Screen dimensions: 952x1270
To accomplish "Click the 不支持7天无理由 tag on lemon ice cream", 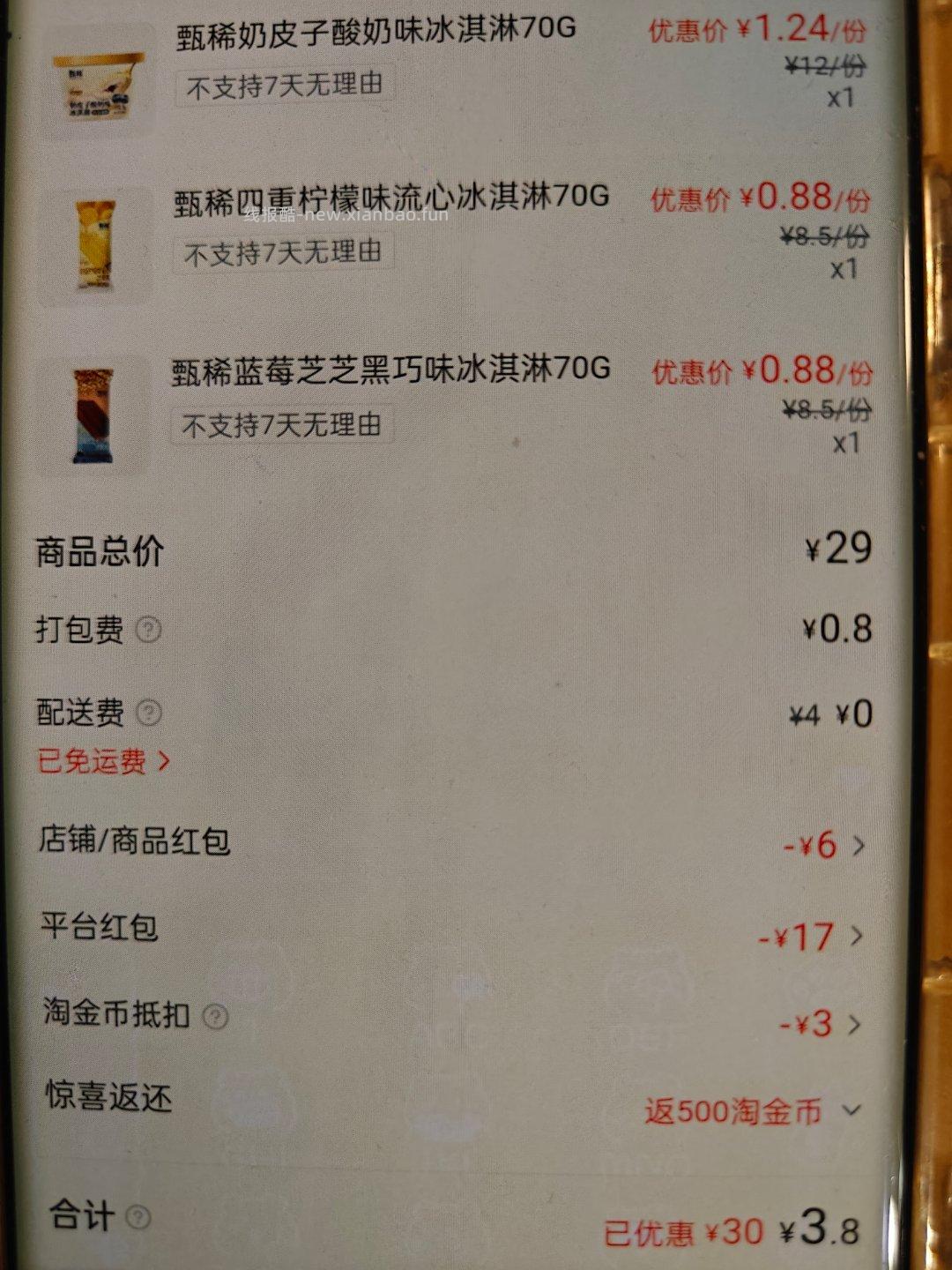I will (282, 253).
